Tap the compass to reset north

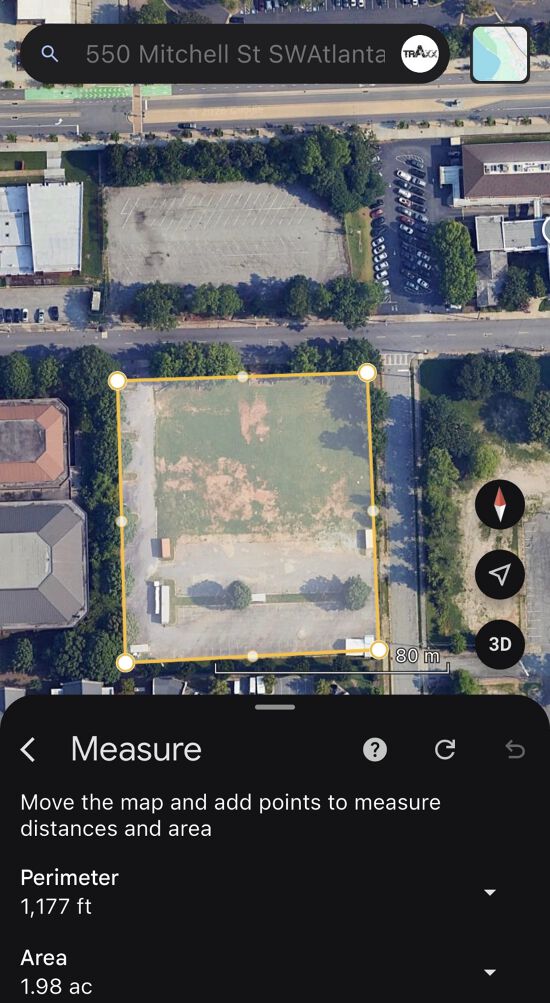499,505
